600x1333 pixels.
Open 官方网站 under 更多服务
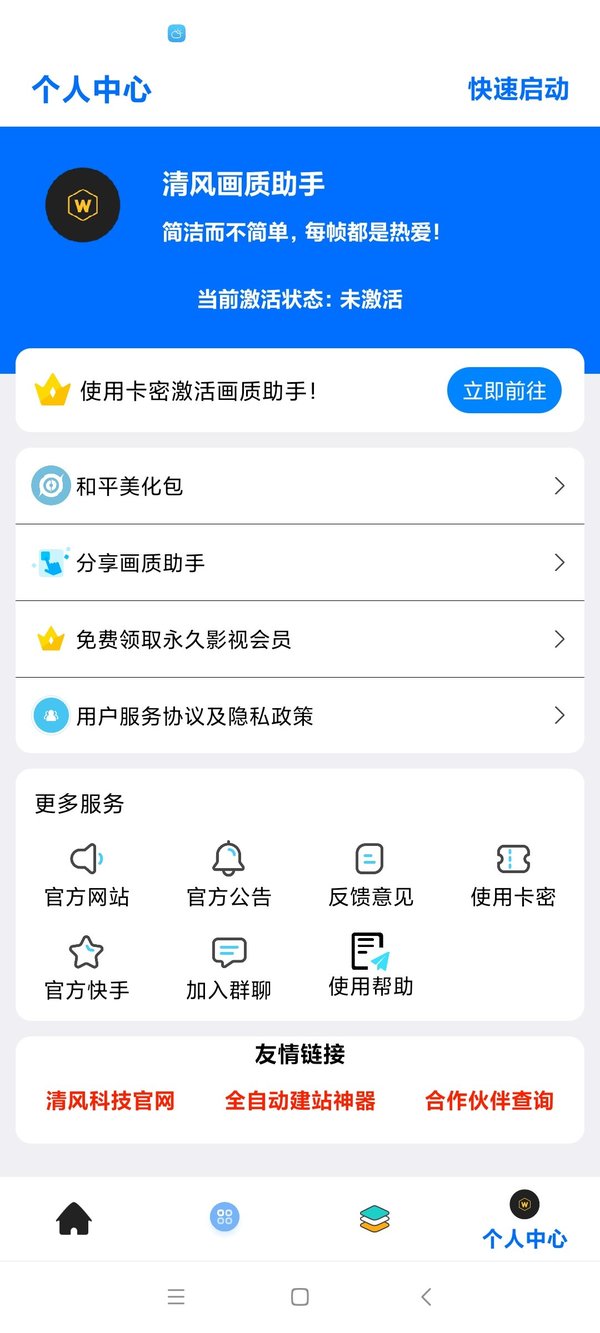[87, 874]
